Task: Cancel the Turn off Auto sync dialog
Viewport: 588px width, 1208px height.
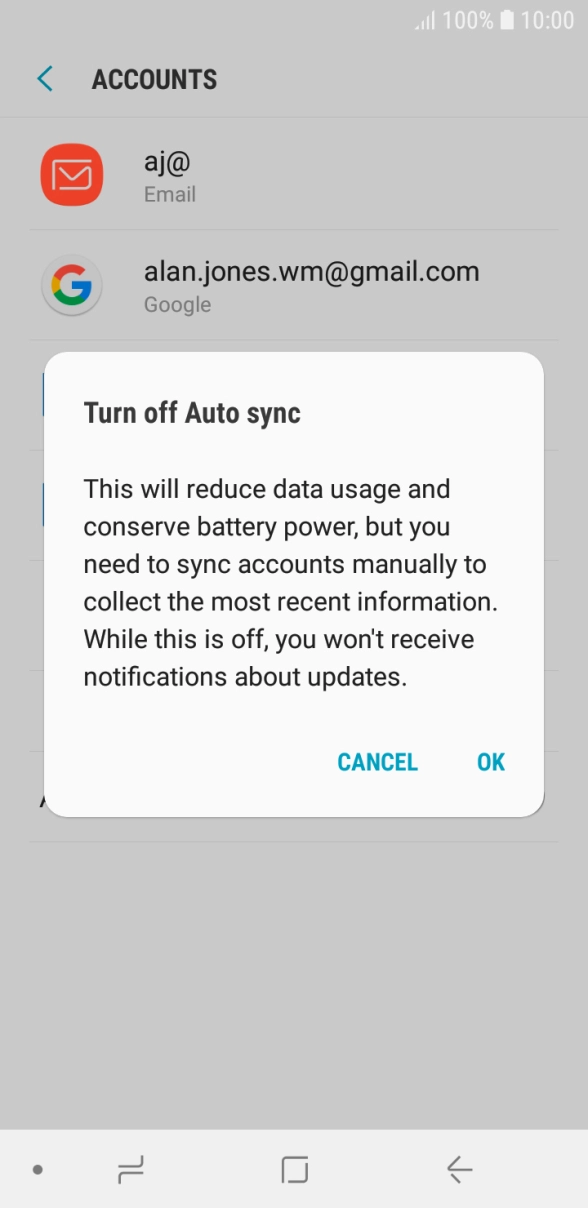Action: point(377,762)
